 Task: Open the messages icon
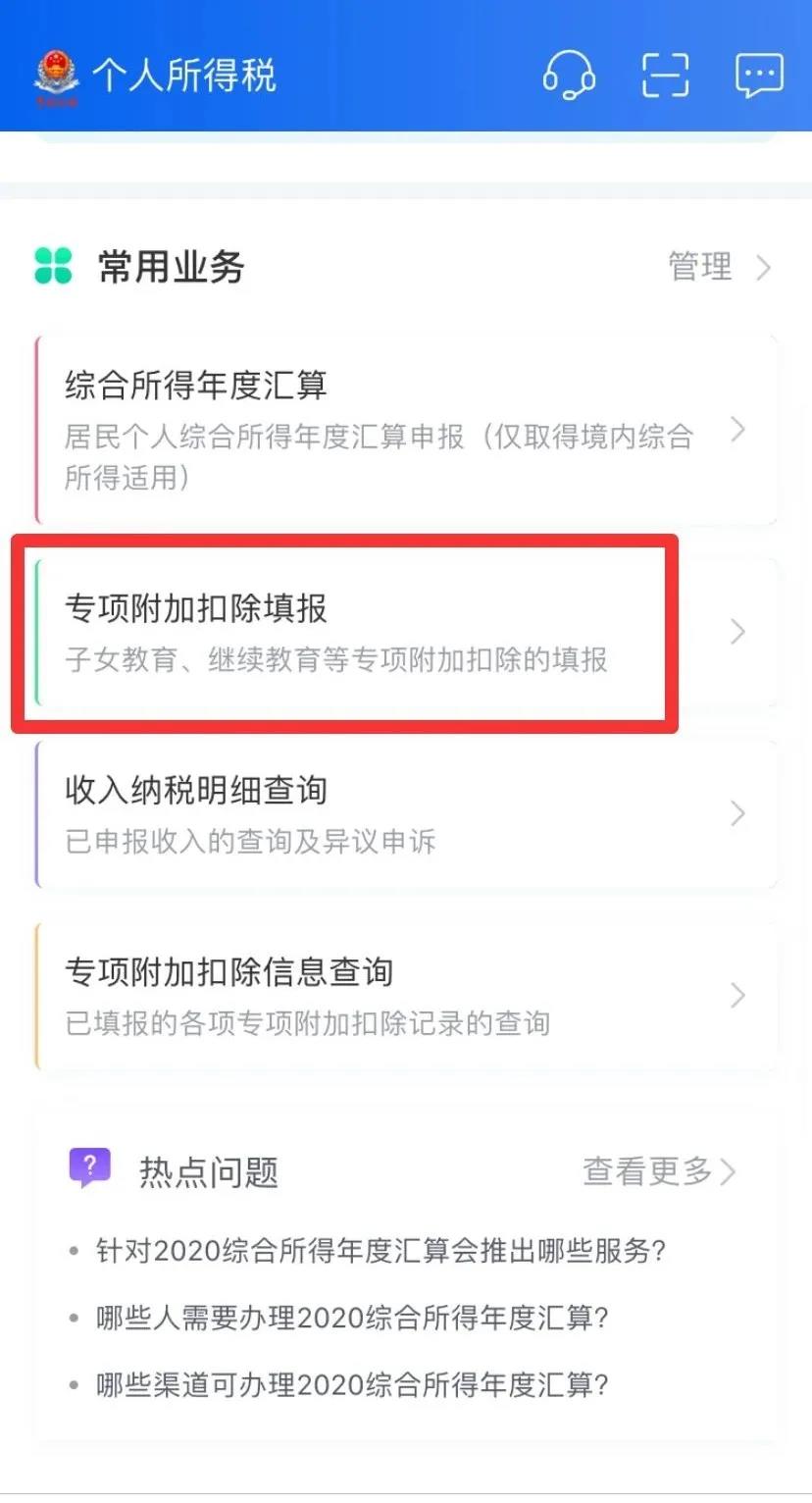coord(759,75)
